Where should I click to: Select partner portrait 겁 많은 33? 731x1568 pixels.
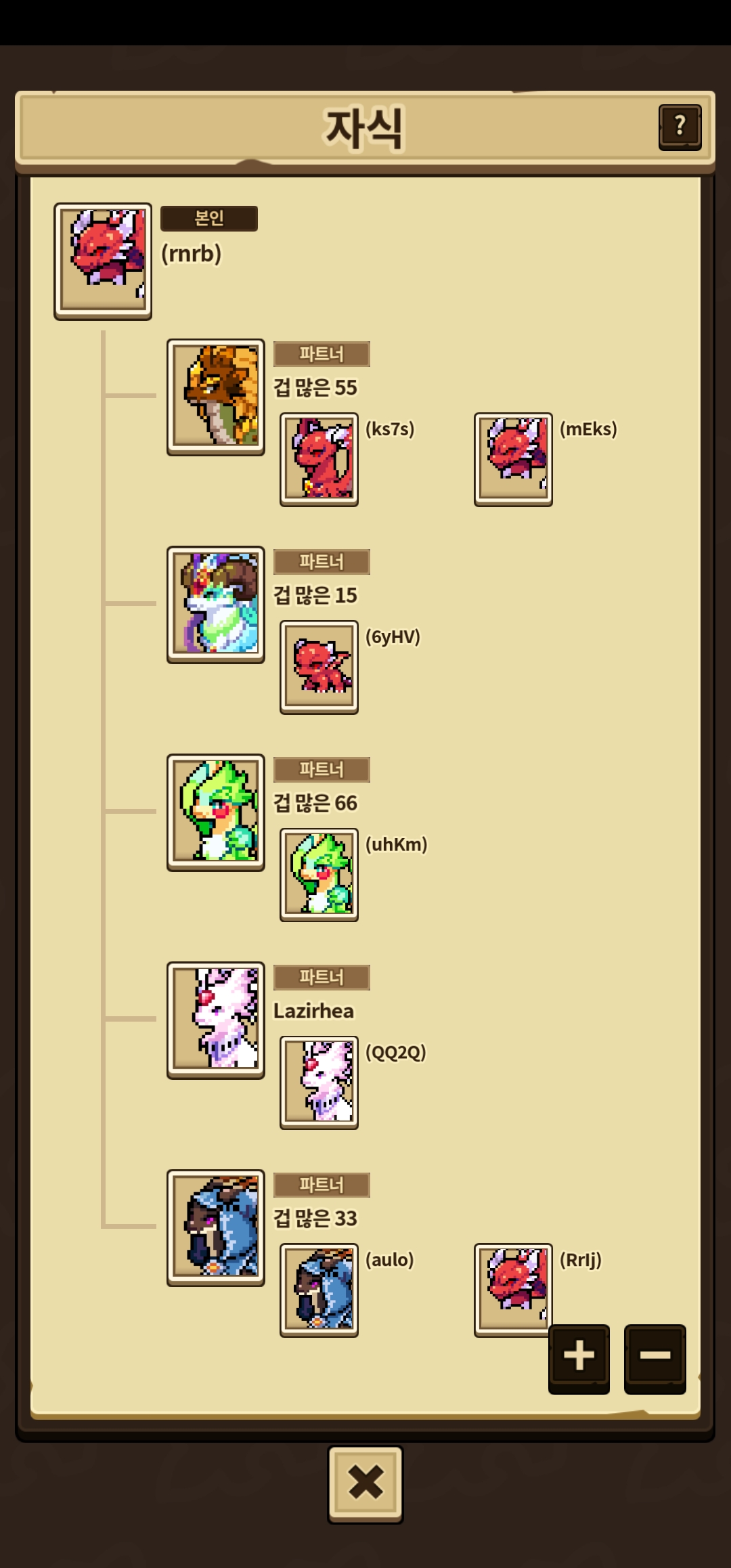coord(216,1229)
